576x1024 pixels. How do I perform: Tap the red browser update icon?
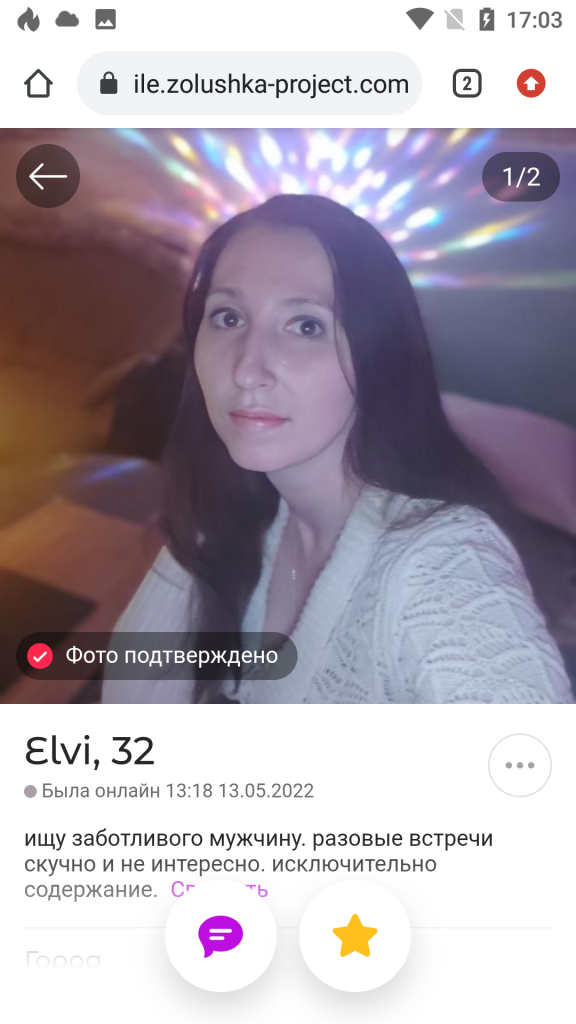[531, 84]
